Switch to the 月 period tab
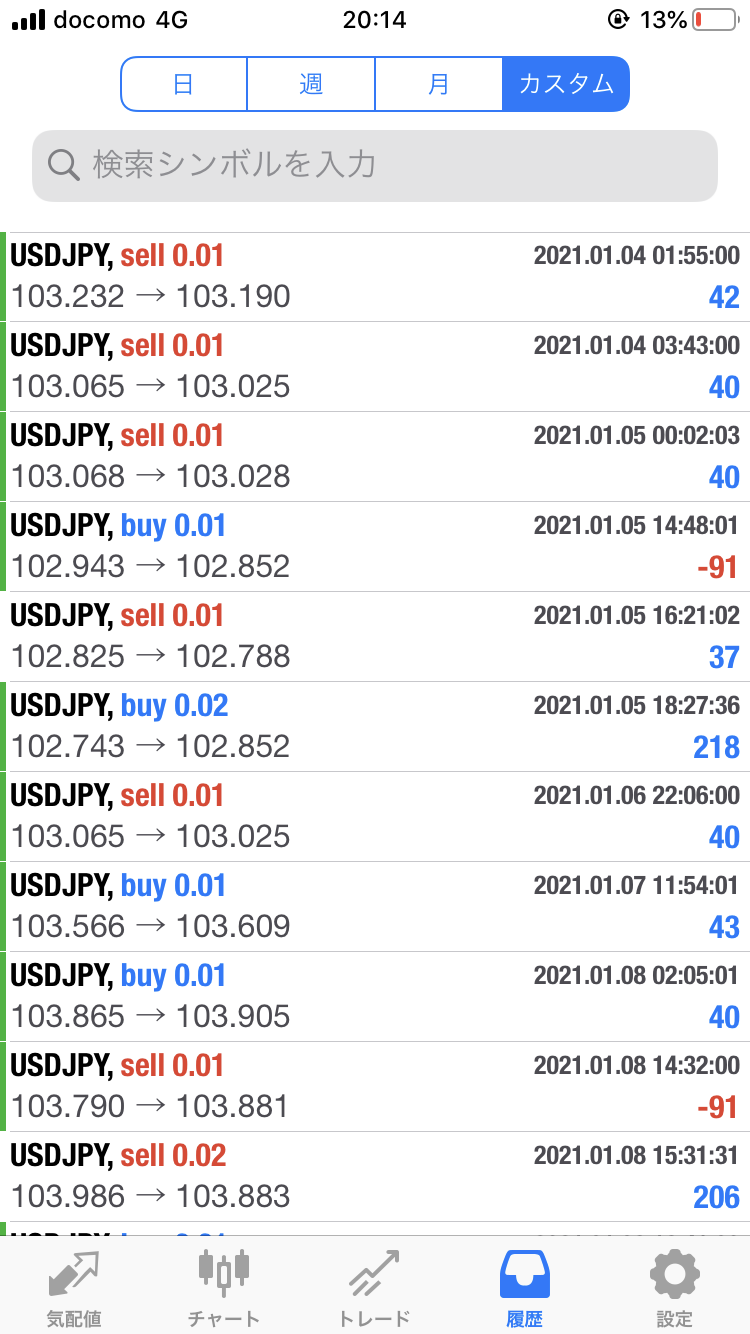The image size is (750, 1334). (438, 84)
